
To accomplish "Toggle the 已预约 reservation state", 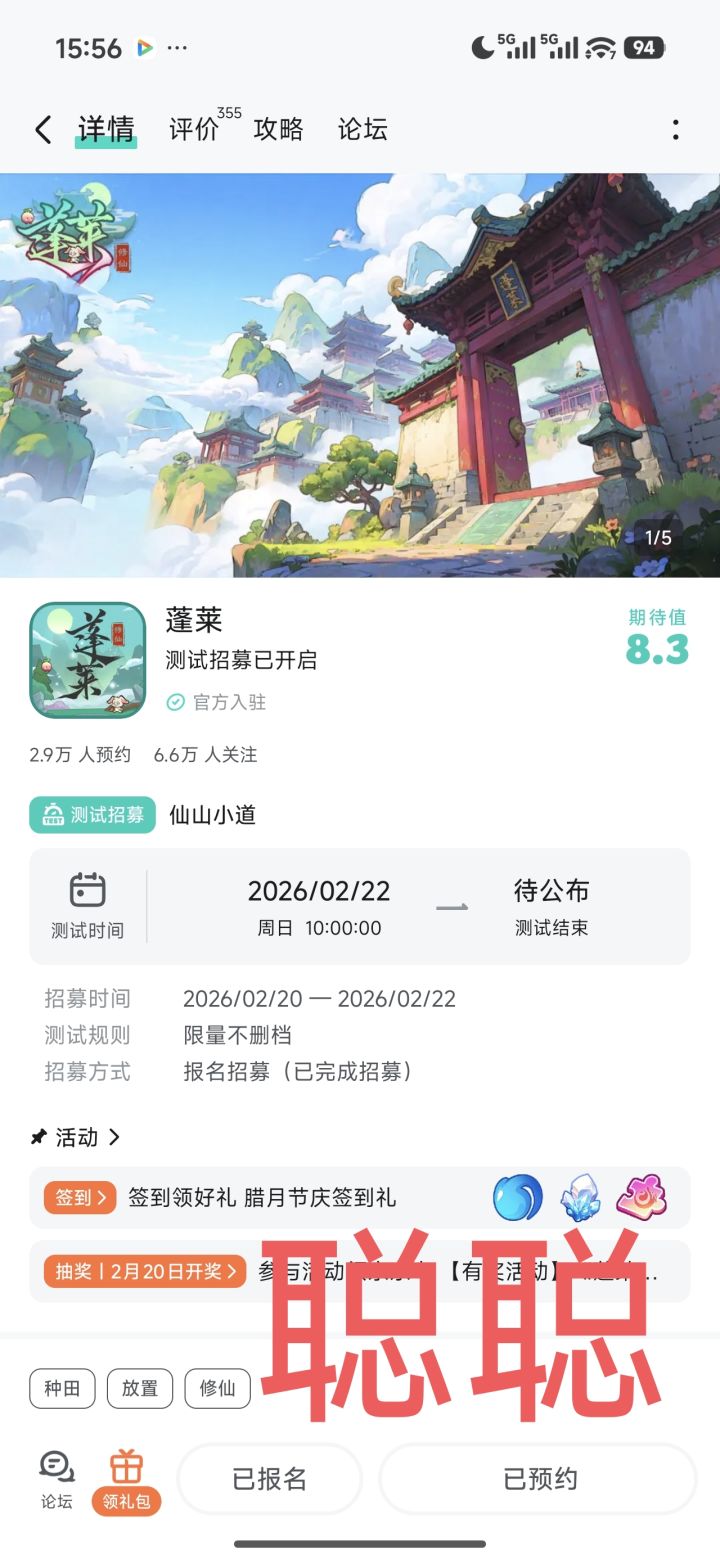I will 537,1478.
